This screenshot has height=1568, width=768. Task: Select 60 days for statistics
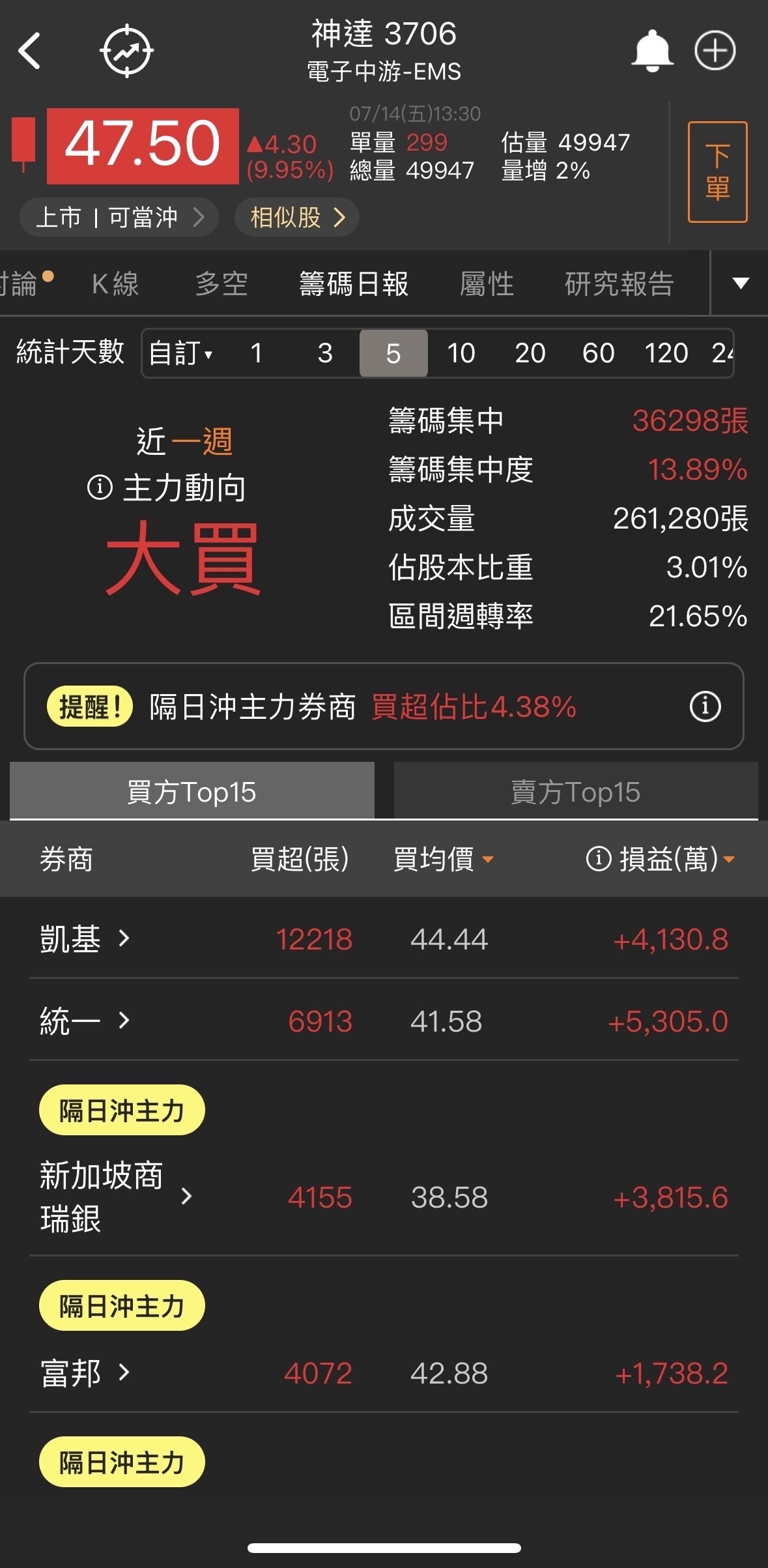598,353
